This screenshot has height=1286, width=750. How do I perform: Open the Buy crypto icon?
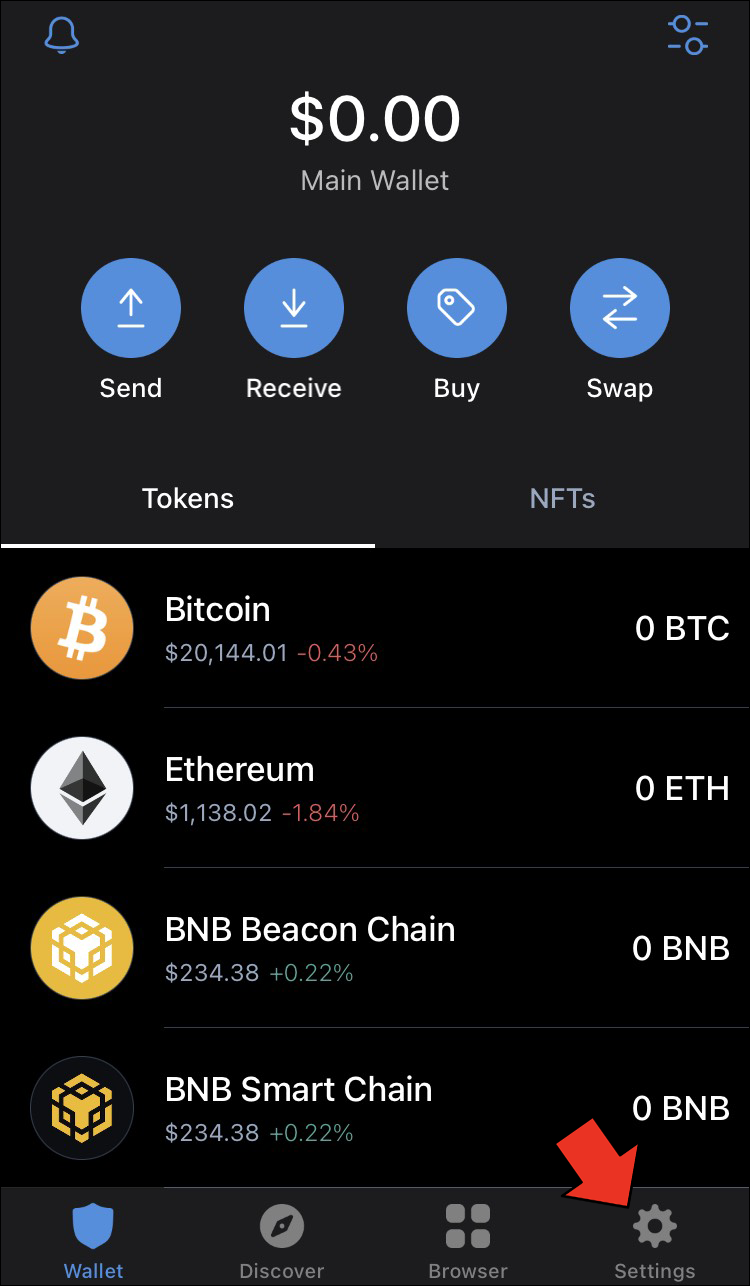pos(457,308)
